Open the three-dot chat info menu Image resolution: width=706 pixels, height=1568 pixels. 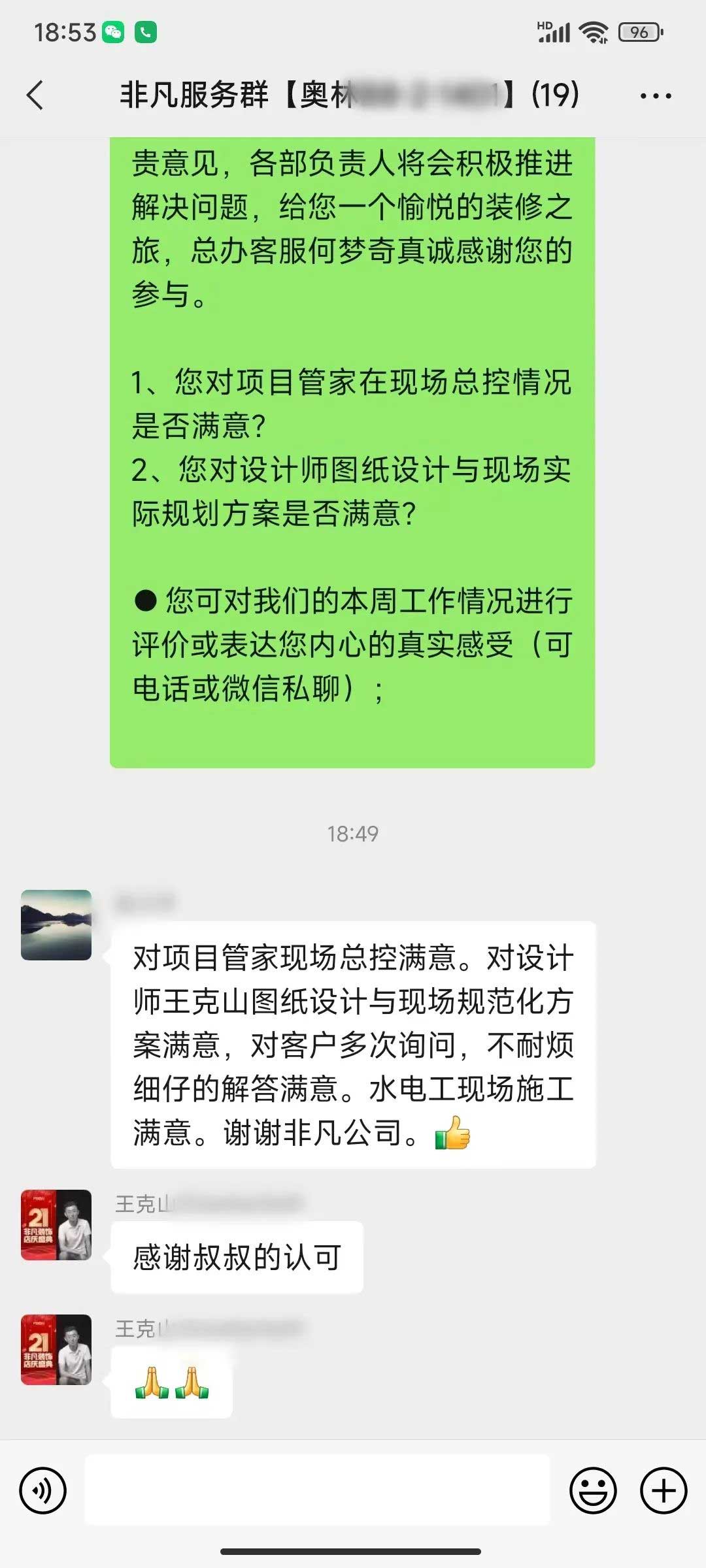(655, 96)
